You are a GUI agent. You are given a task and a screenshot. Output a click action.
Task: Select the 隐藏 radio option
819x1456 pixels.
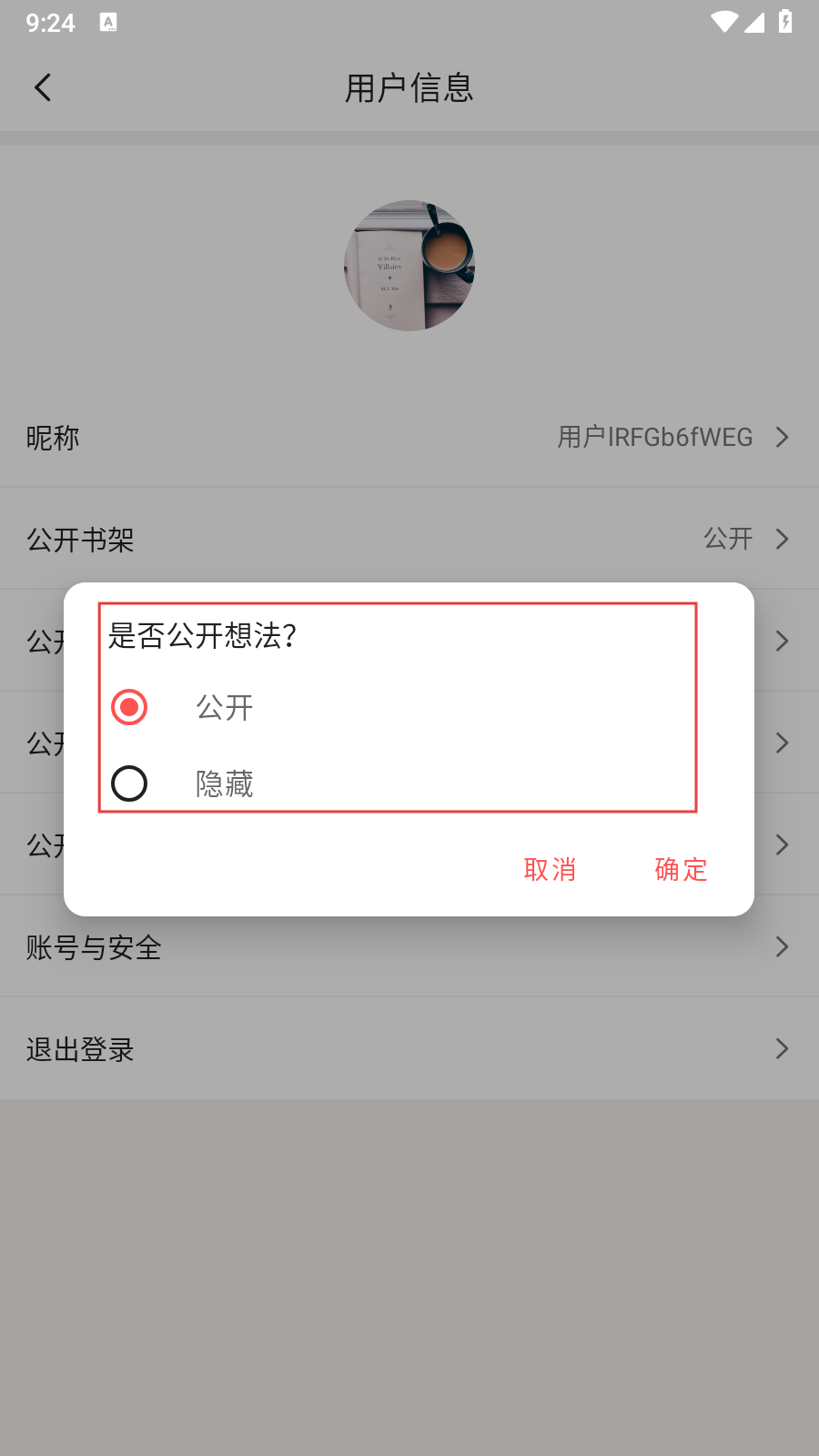pos(129,784)
